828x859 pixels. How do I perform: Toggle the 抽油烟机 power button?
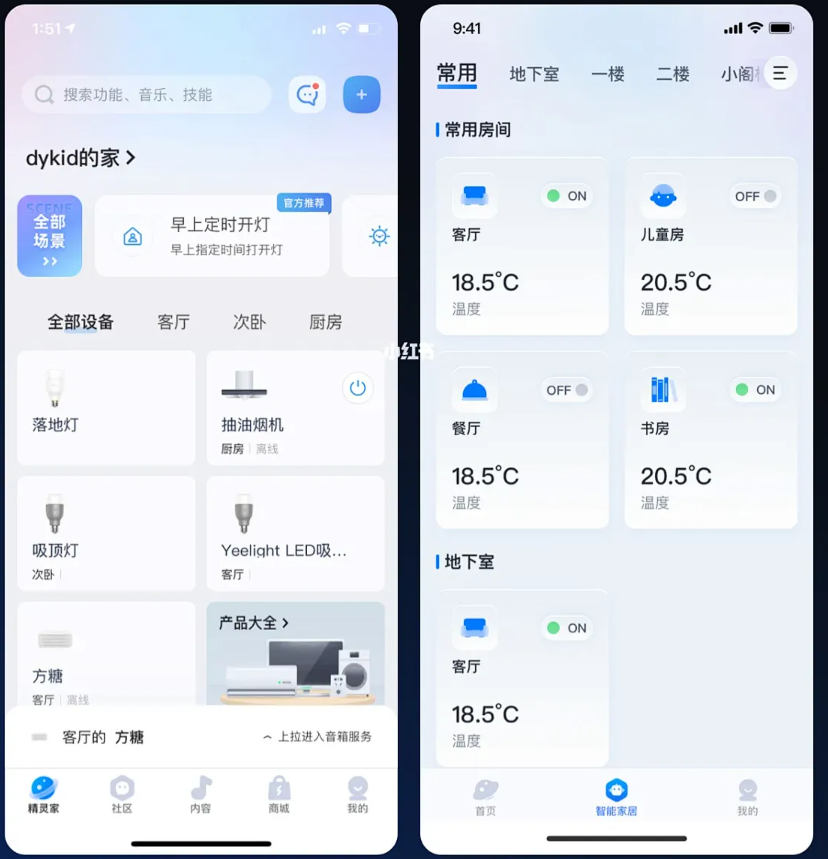pos(357,388)
